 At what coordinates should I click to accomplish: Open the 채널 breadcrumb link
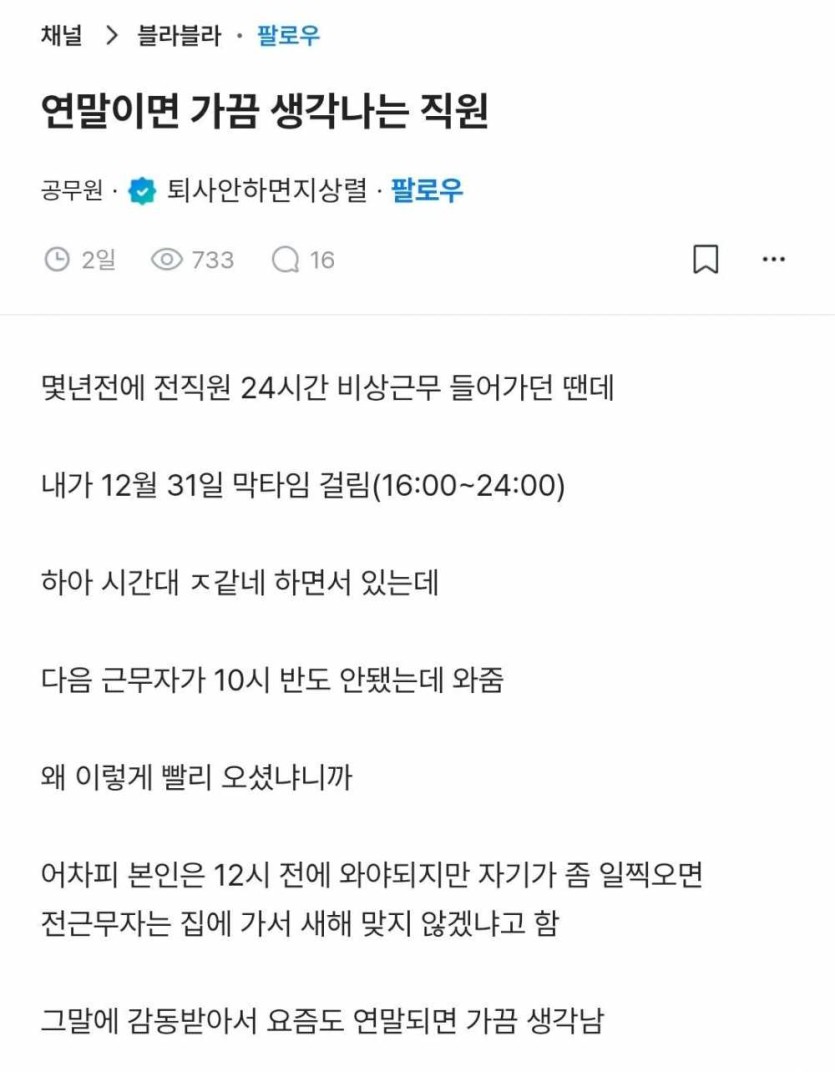(61, 37)
